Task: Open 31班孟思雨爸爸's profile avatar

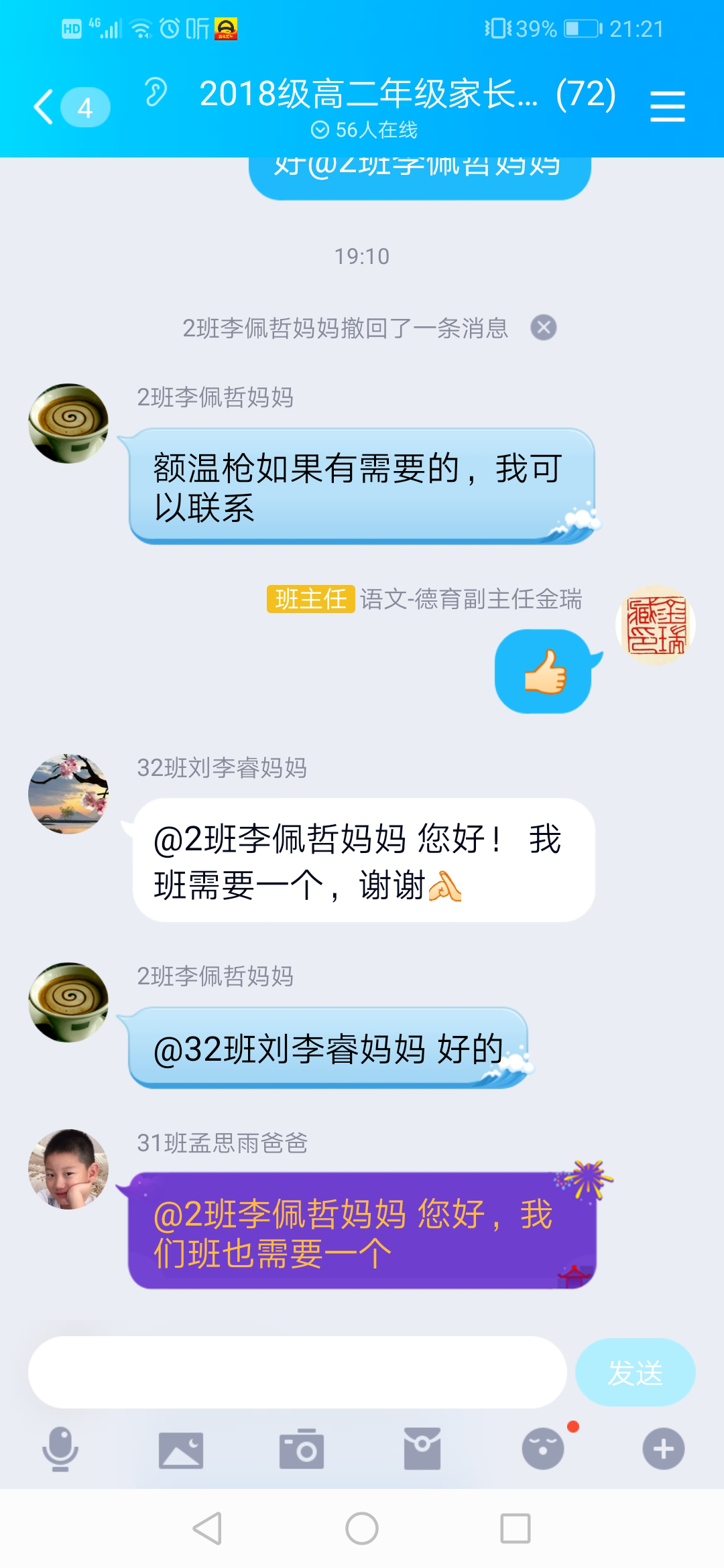Action: 68,1169
